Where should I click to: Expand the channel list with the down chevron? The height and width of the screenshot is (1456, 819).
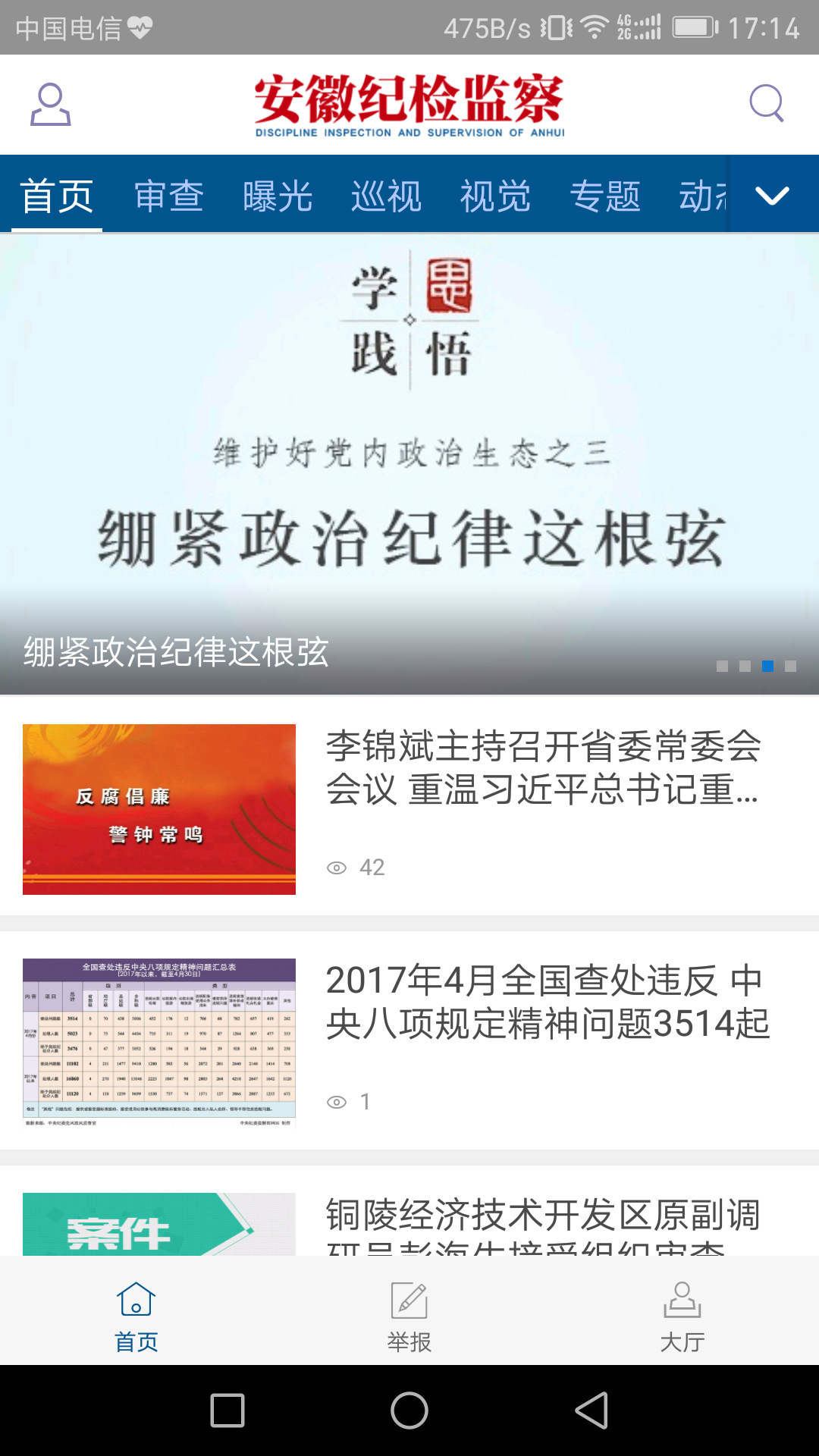pos(773,196)
